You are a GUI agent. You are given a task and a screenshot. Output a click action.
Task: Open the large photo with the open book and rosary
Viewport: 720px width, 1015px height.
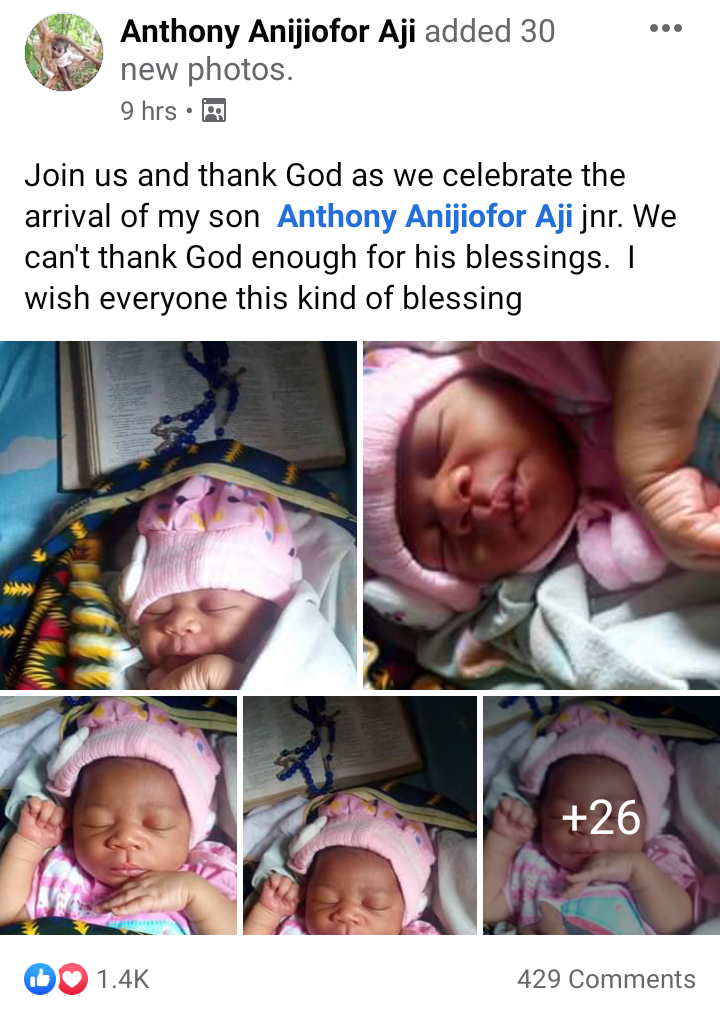tap(178, 515)
